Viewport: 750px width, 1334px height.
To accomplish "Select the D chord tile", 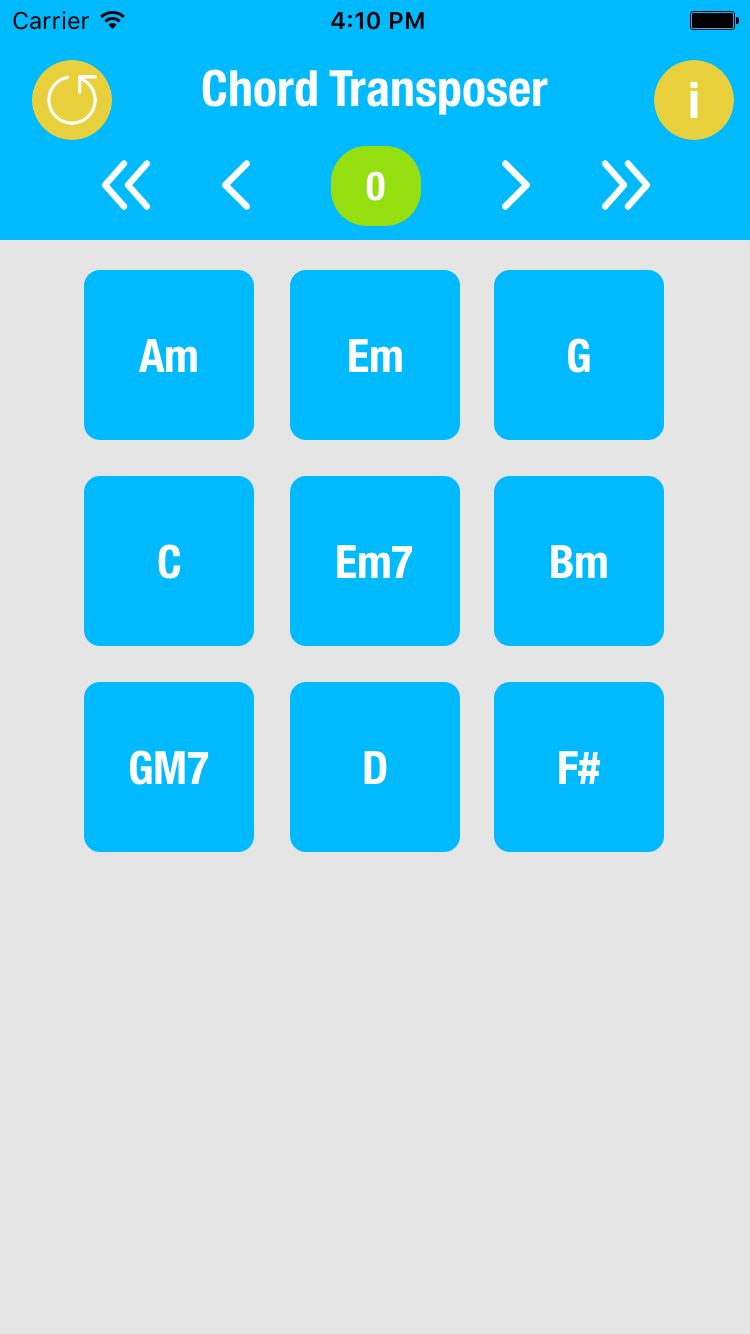I will (375, 767).
